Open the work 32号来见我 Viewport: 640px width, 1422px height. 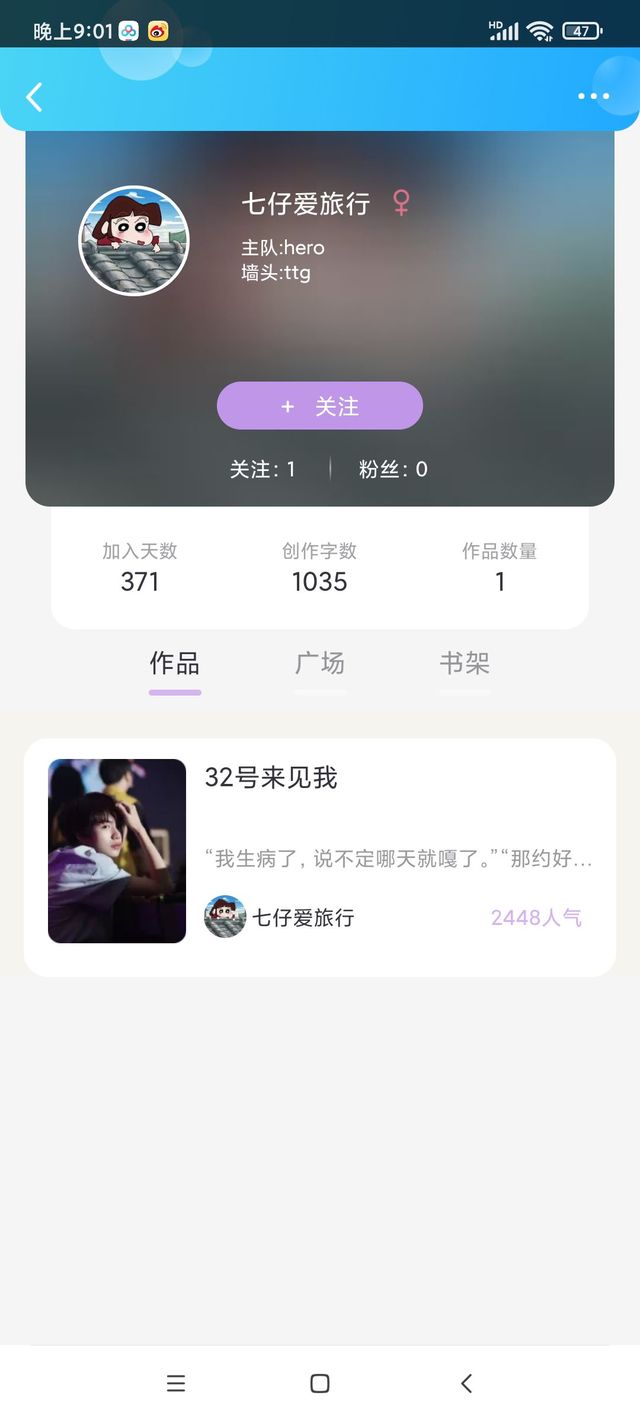pyautogui.click(x=320, y=857)
